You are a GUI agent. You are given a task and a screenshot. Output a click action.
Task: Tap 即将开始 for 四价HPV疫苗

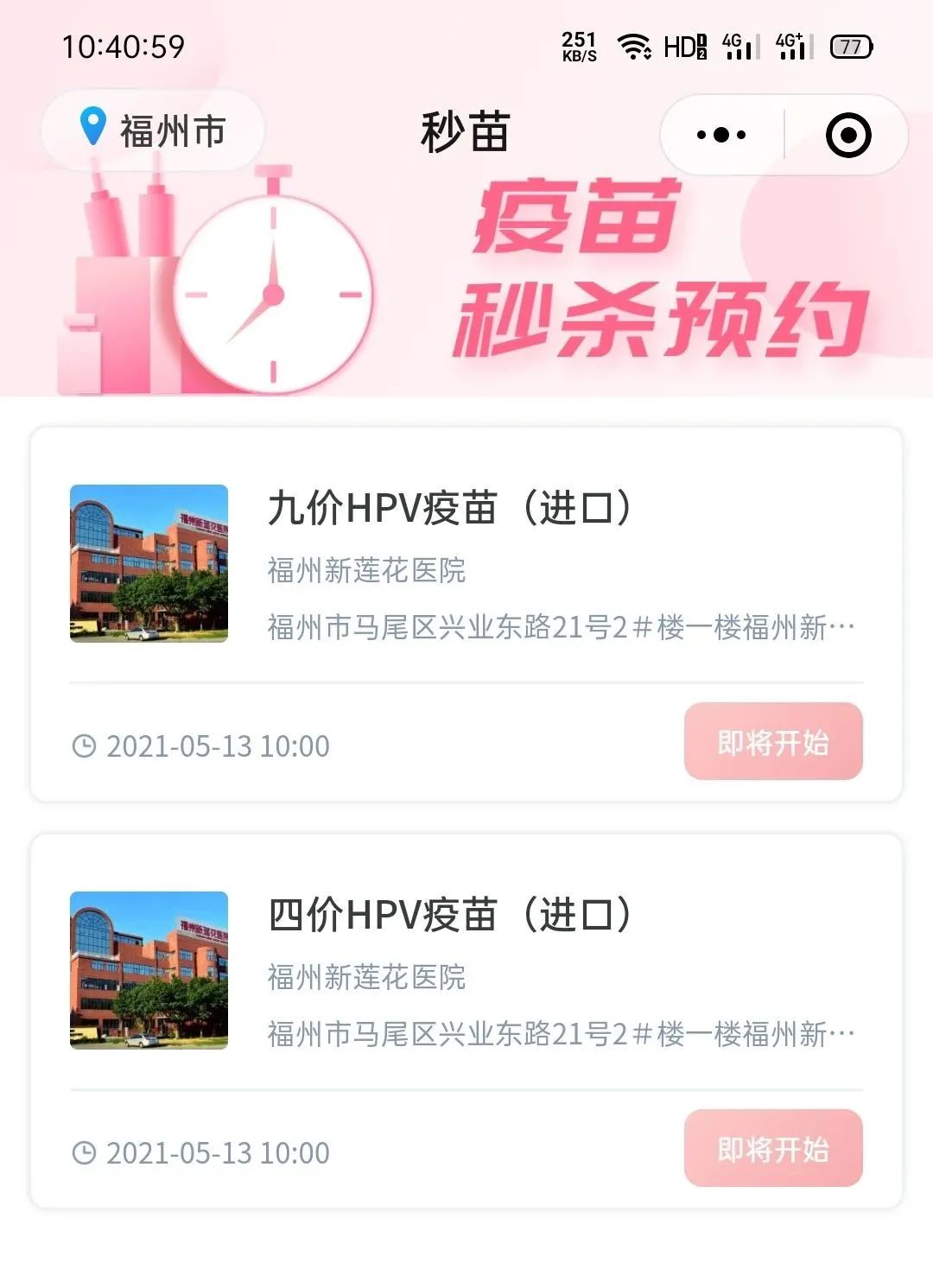pos(773,1149)
